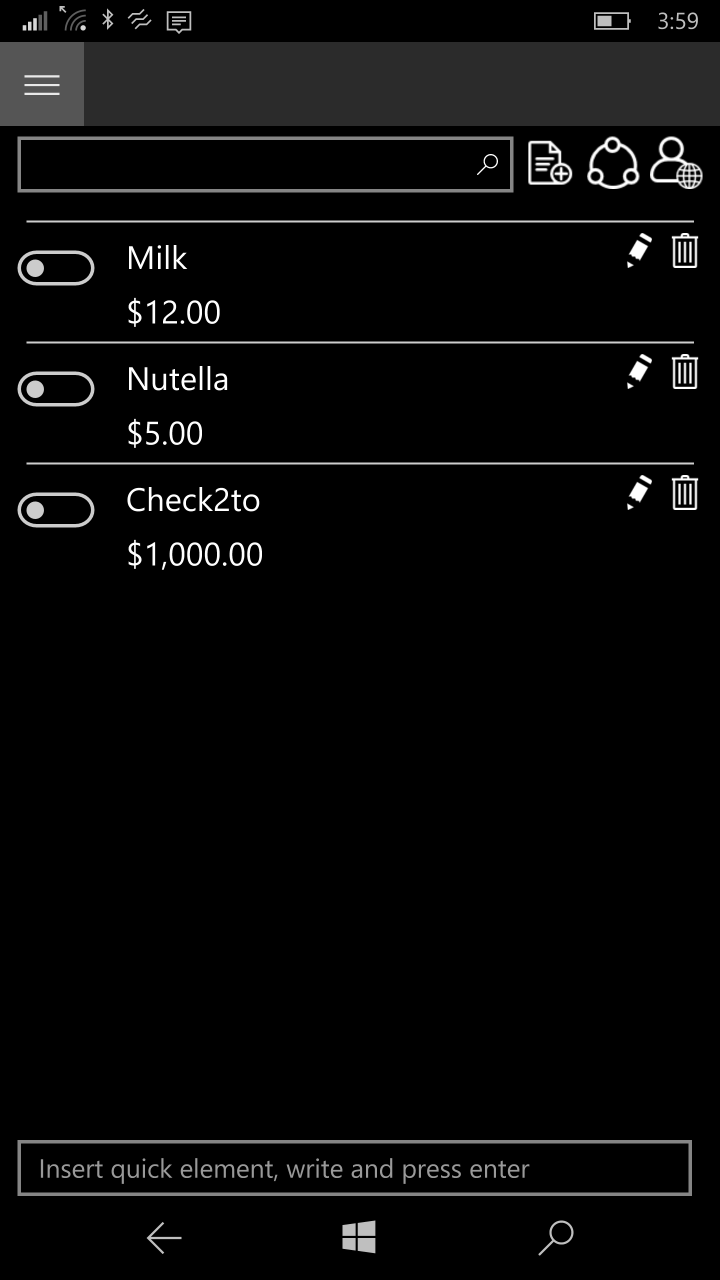Delete the Nutella item

[x=685, y=372]
